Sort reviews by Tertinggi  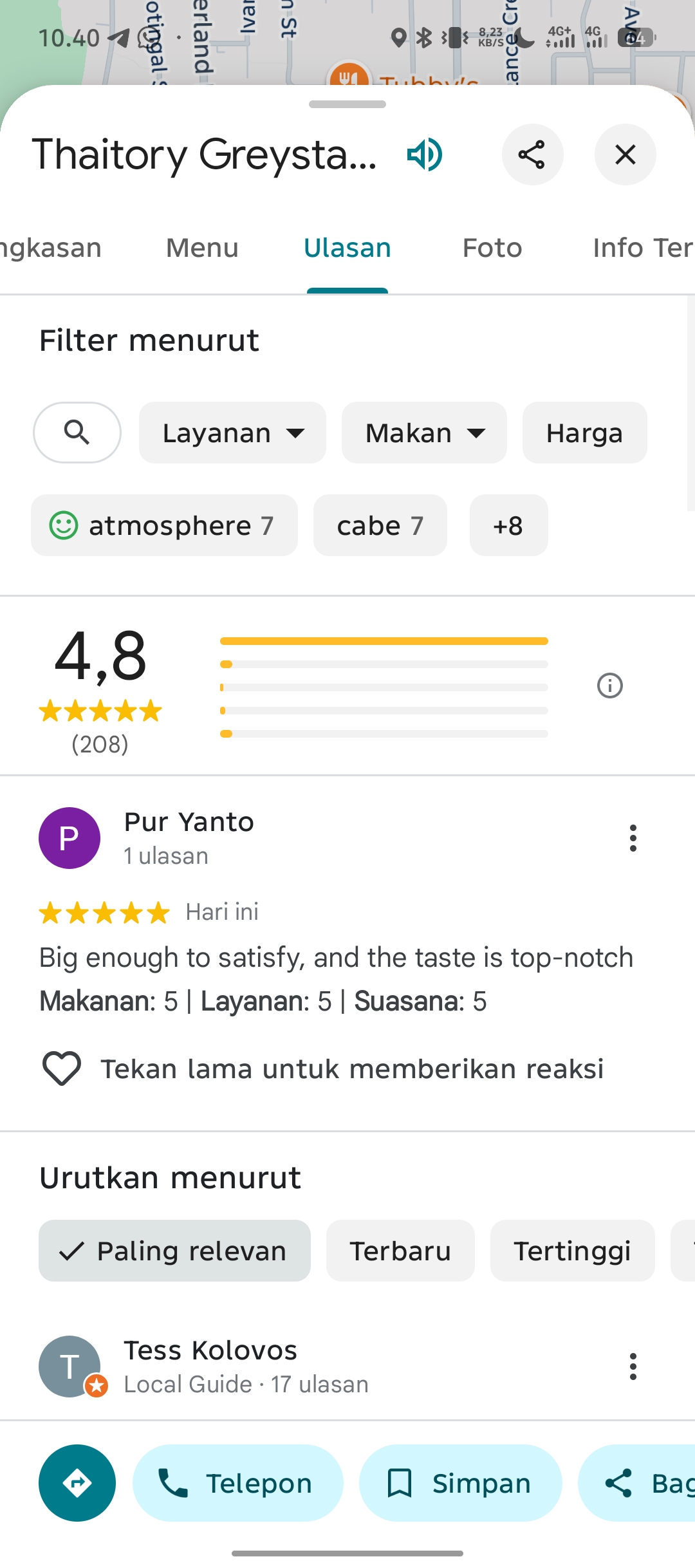[572, 1251]
